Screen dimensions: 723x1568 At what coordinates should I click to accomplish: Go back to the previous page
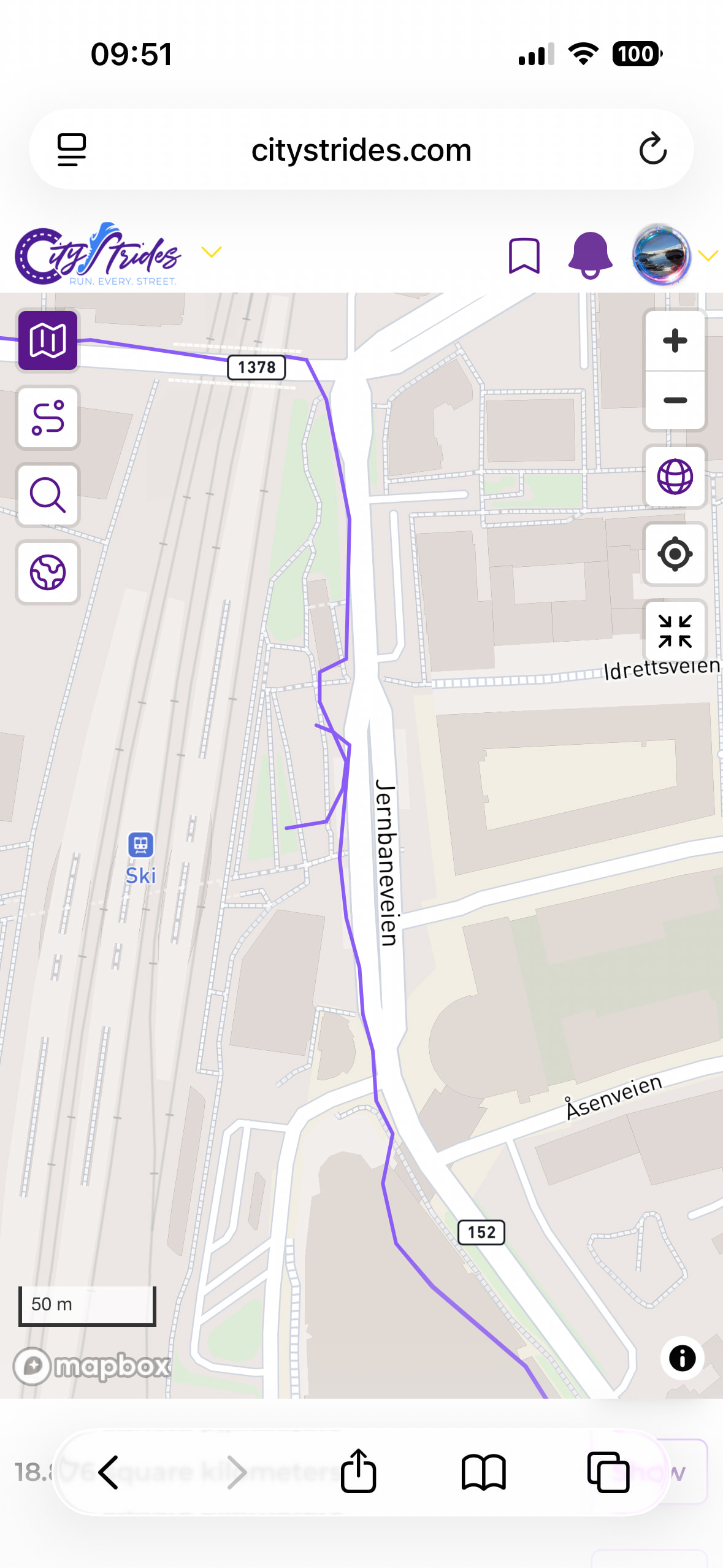tap(109, 1472)
